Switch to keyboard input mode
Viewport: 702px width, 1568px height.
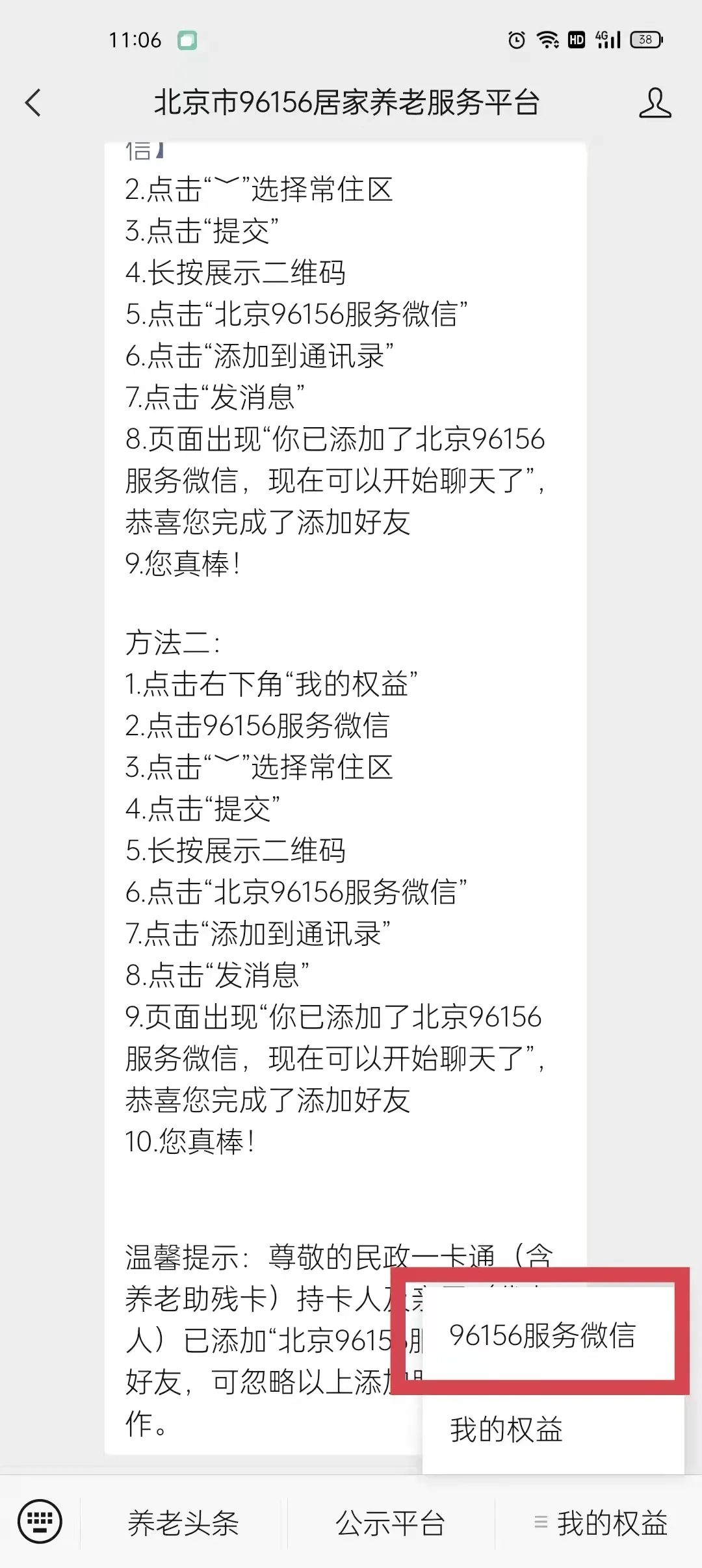40,1522
